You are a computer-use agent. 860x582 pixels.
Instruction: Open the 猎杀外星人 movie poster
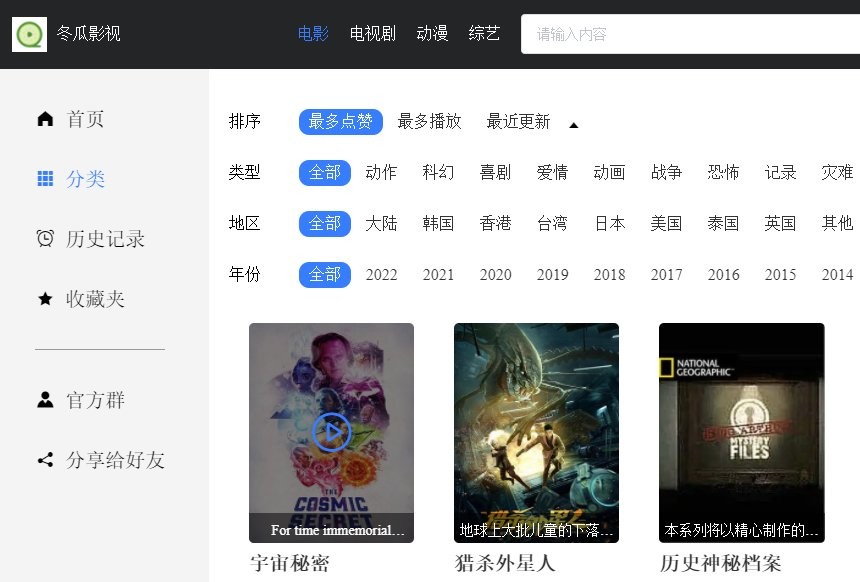[x=536, y=432]
